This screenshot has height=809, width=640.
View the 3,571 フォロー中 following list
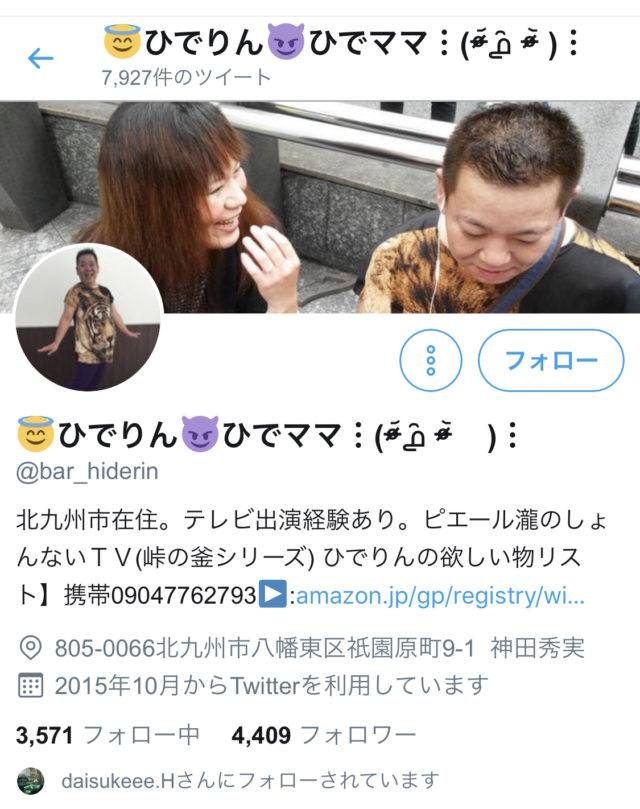pos(108,736)
